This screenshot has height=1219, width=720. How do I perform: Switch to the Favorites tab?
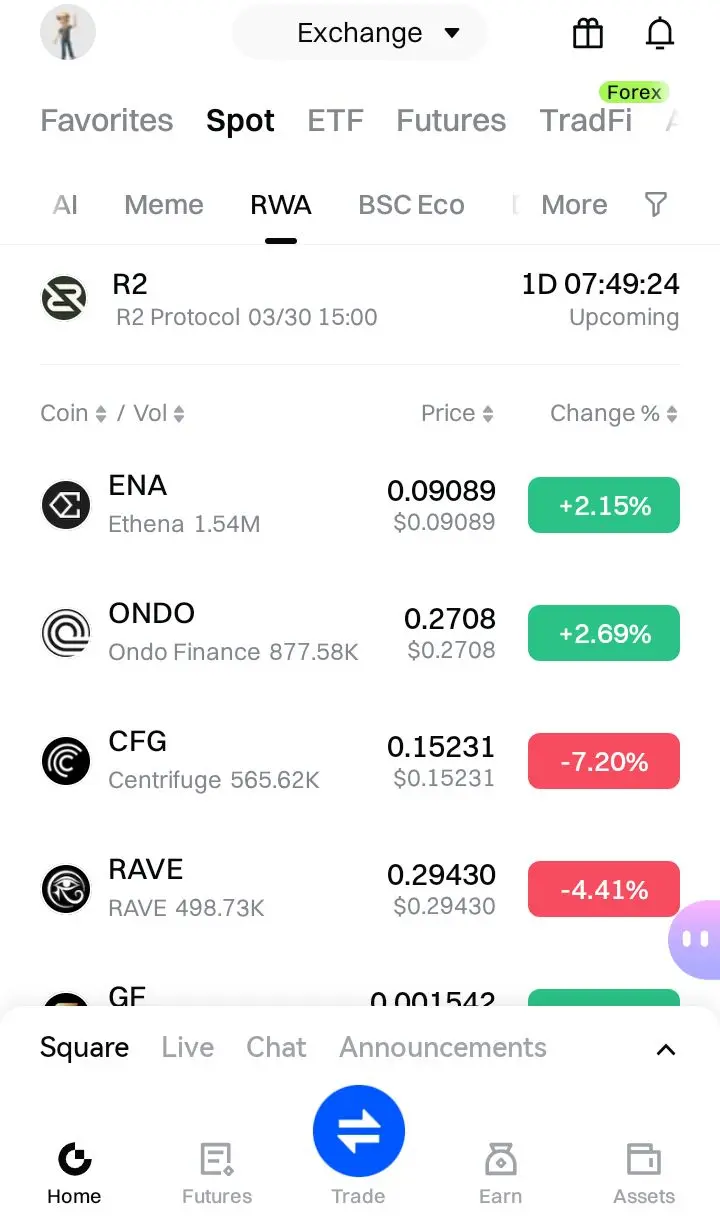pos(106,121)
